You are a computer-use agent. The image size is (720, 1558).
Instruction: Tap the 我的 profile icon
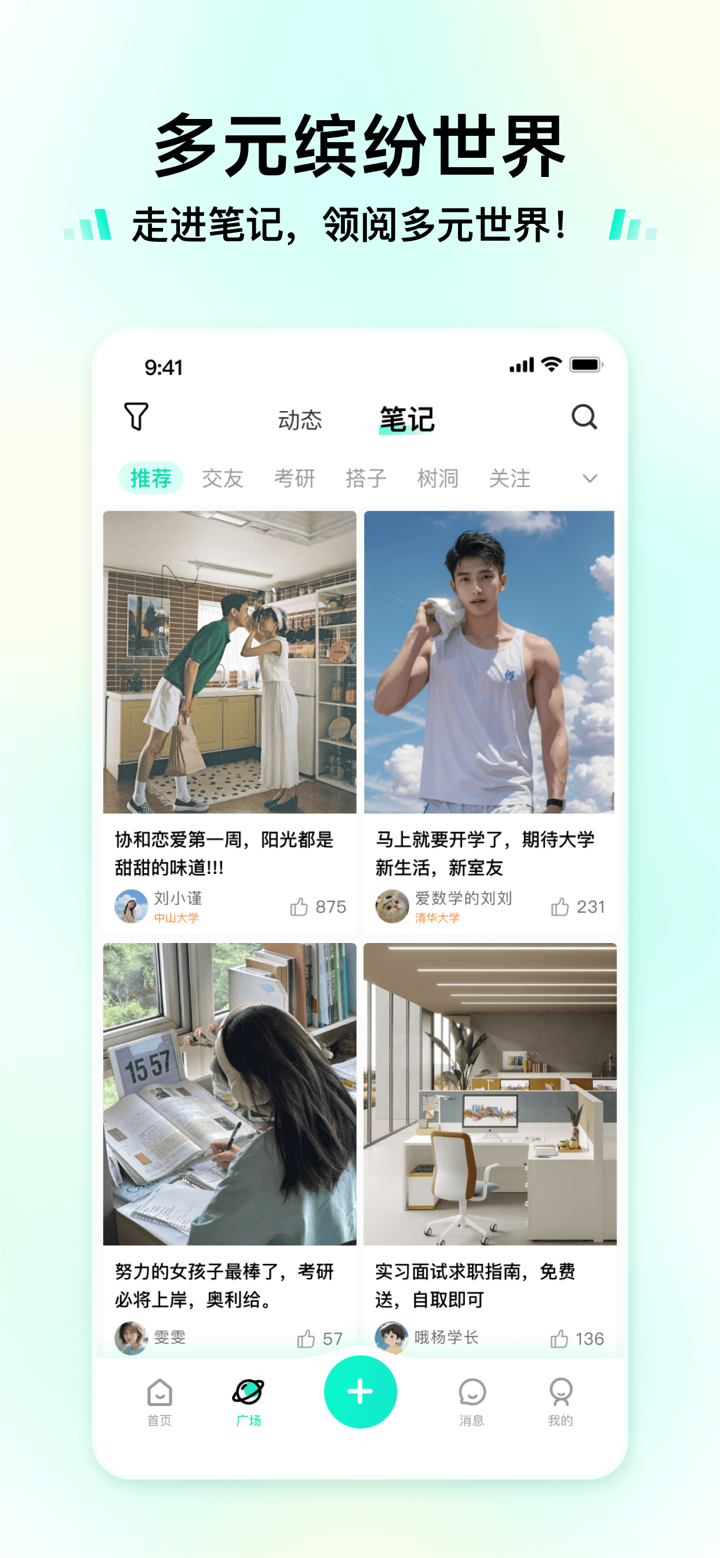point(561,1392)
